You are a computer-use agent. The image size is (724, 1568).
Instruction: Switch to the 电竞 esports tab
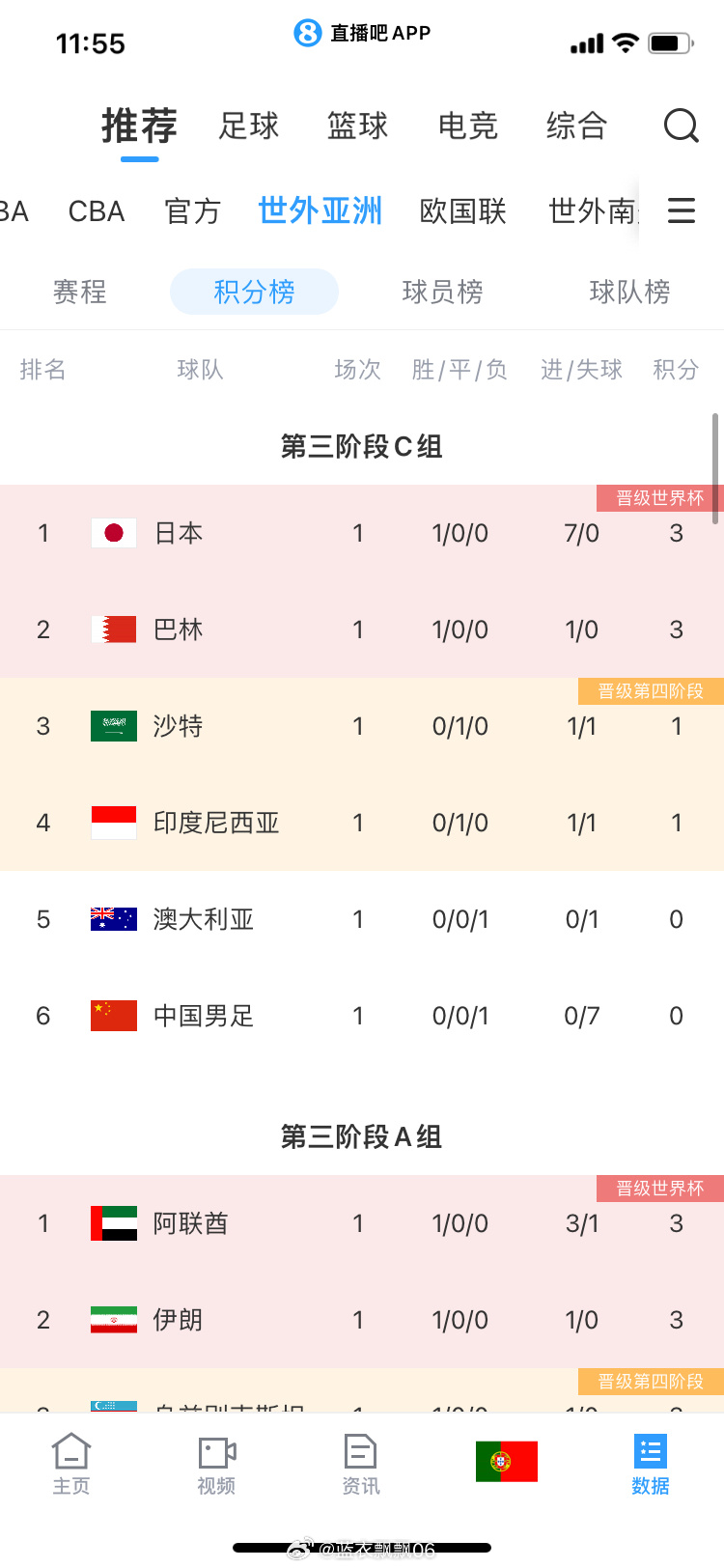(x=467, y=126)
